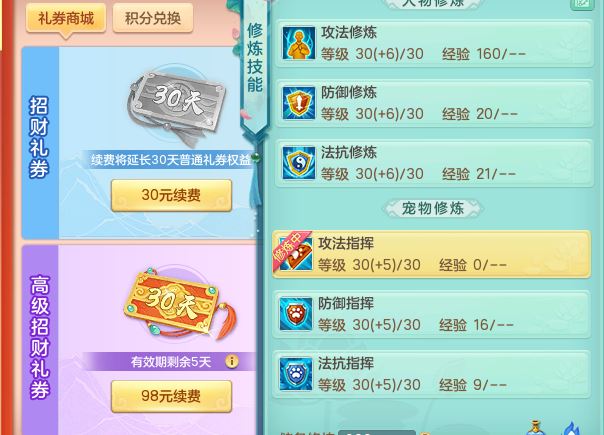Open the 修炼技能 side tab
The width and height of the screenshot is (604, 435).
(255, 60)
